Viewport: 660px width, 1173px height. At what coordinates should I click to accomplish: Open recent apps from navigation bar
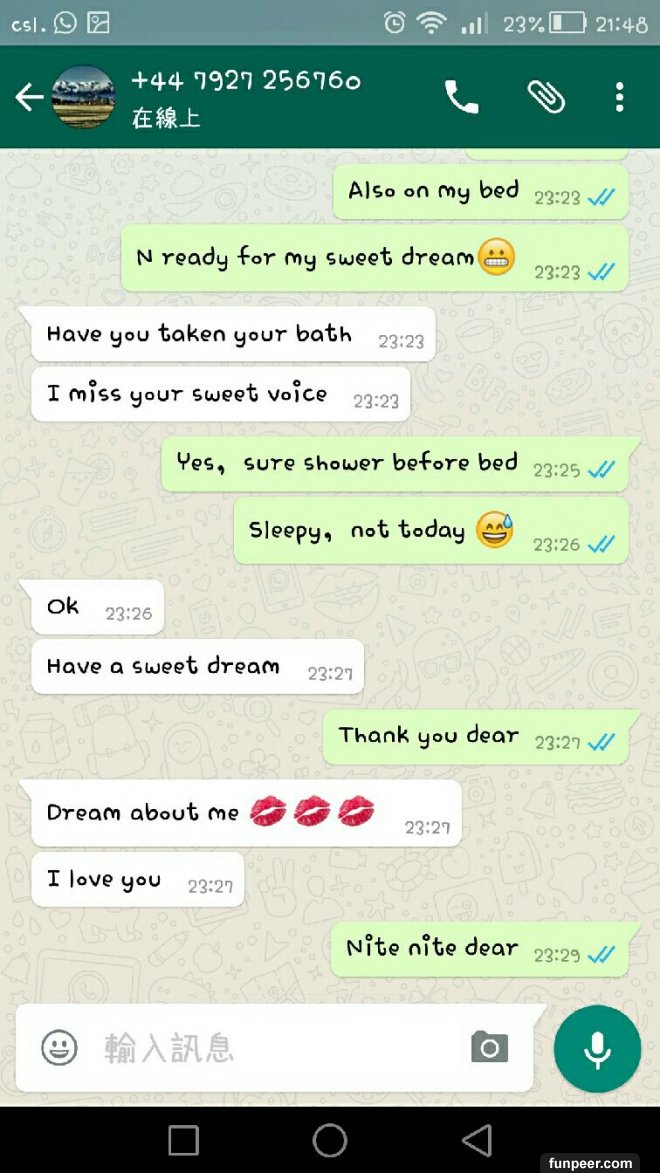click(184, 1140)
